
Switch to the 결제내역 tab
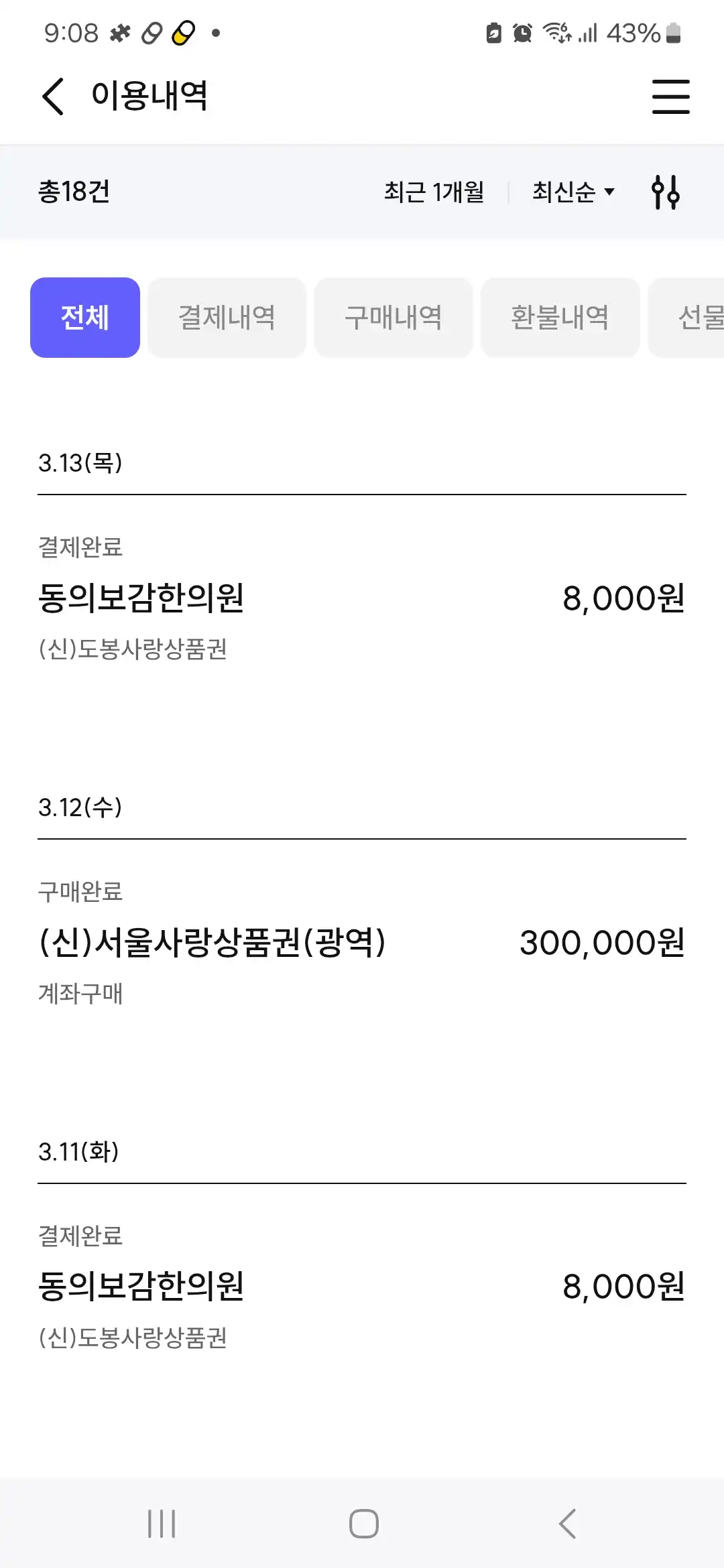[x=227, y=317]
